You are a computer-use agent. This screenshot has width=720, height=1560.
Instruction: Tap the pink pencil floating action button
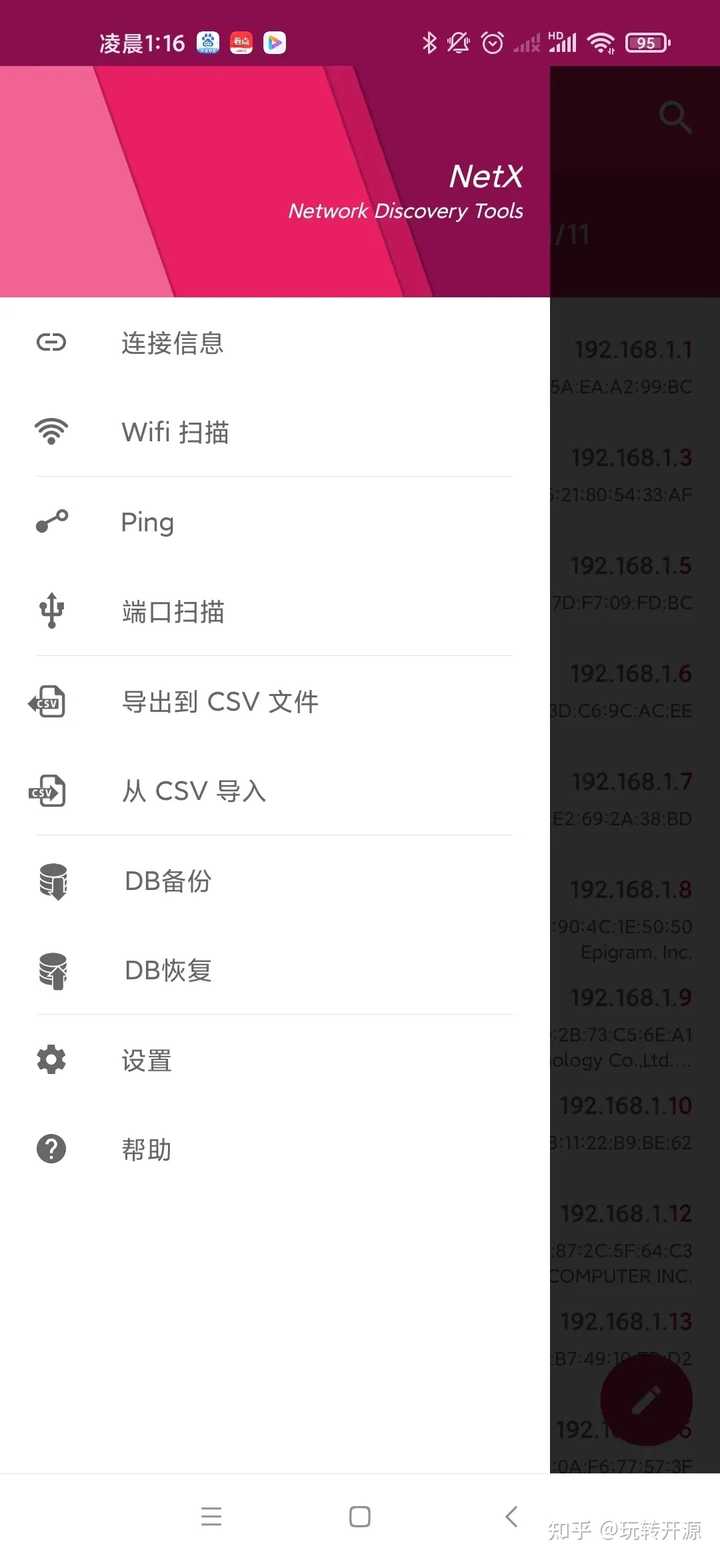646,1400
